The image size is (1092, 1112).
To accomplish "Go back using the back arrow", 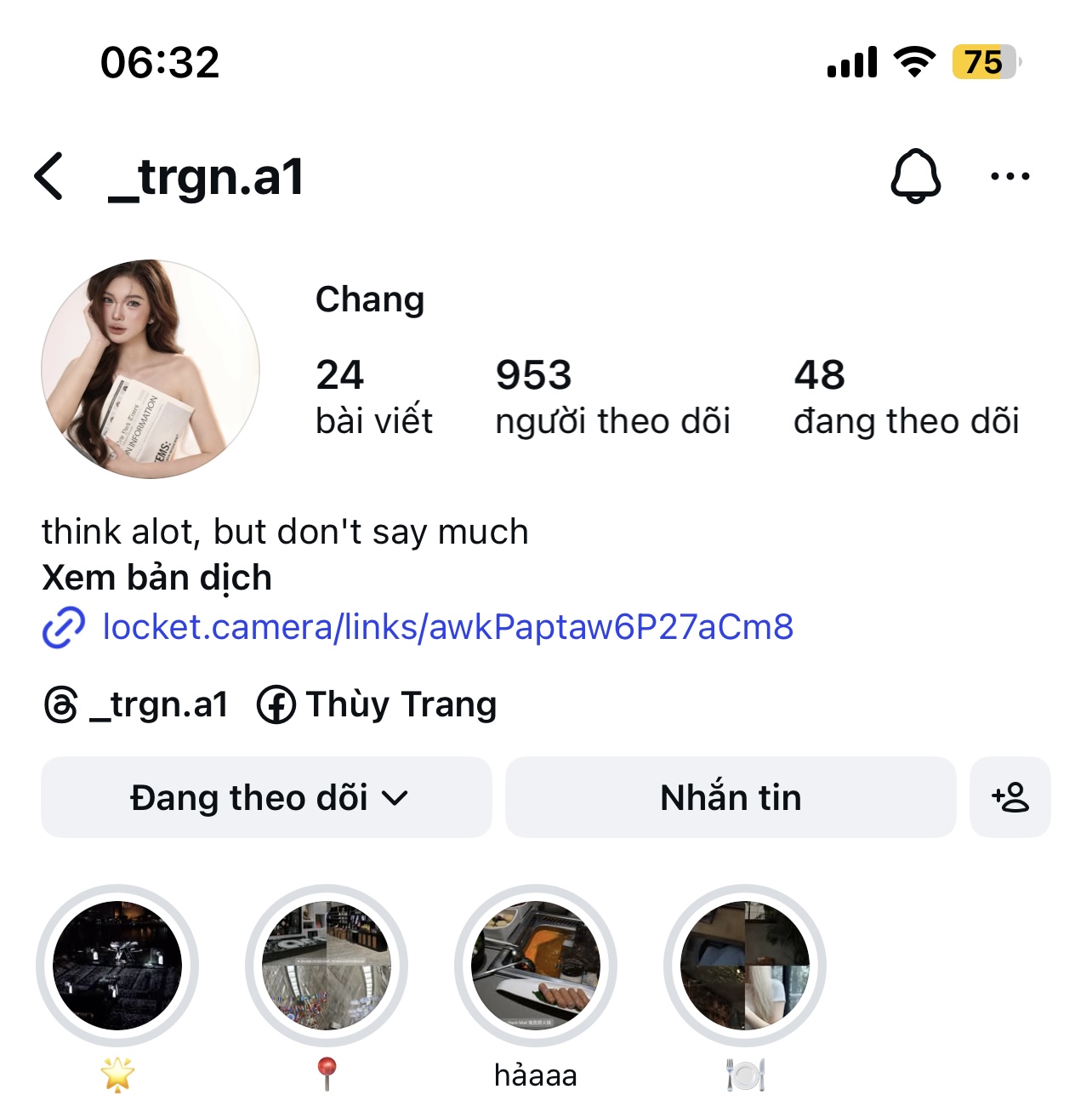I will 49,176.
